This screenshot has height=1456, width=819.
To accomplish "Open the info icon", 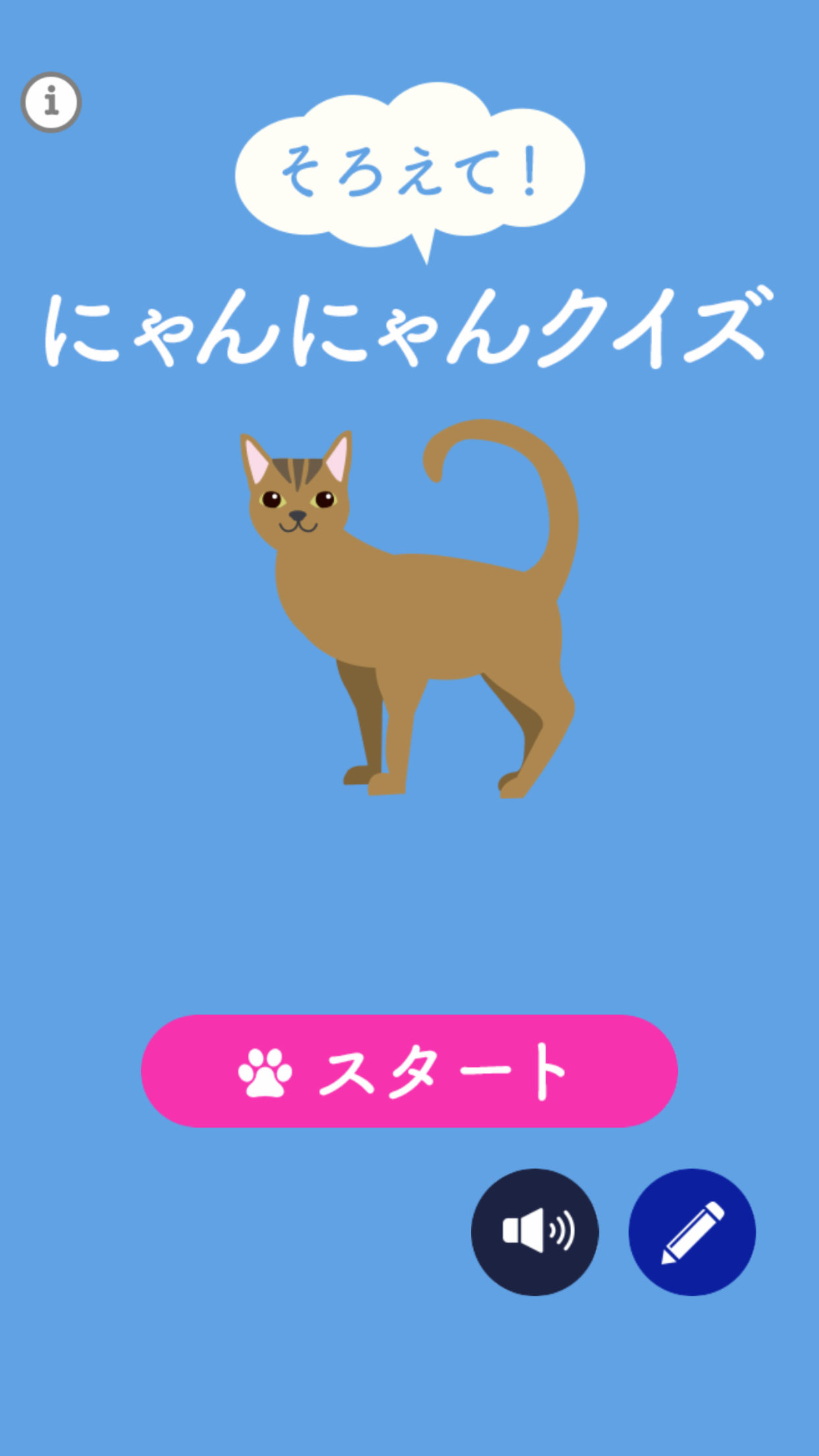I will (x=51, y=102).
